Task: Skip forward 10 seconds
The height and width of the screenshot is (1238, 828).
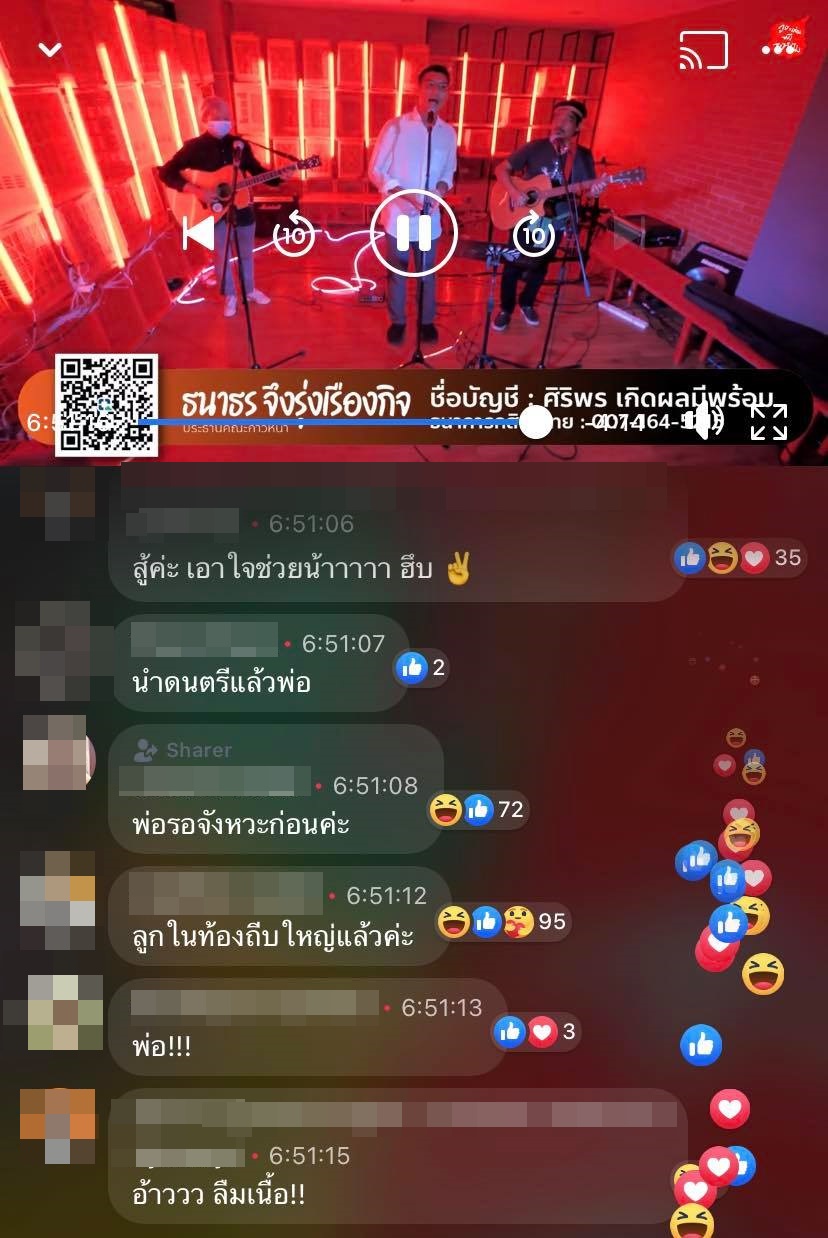Action: coord(534,235)
